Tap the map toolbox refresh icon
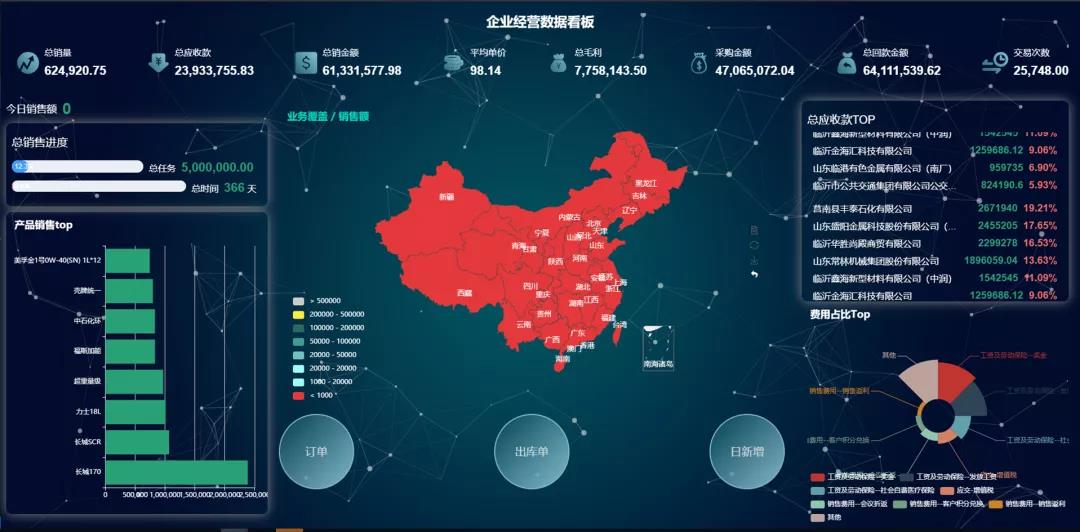The height and width of the screenshot is (532, 1080). pyautogui.click(x=754, y=245)
